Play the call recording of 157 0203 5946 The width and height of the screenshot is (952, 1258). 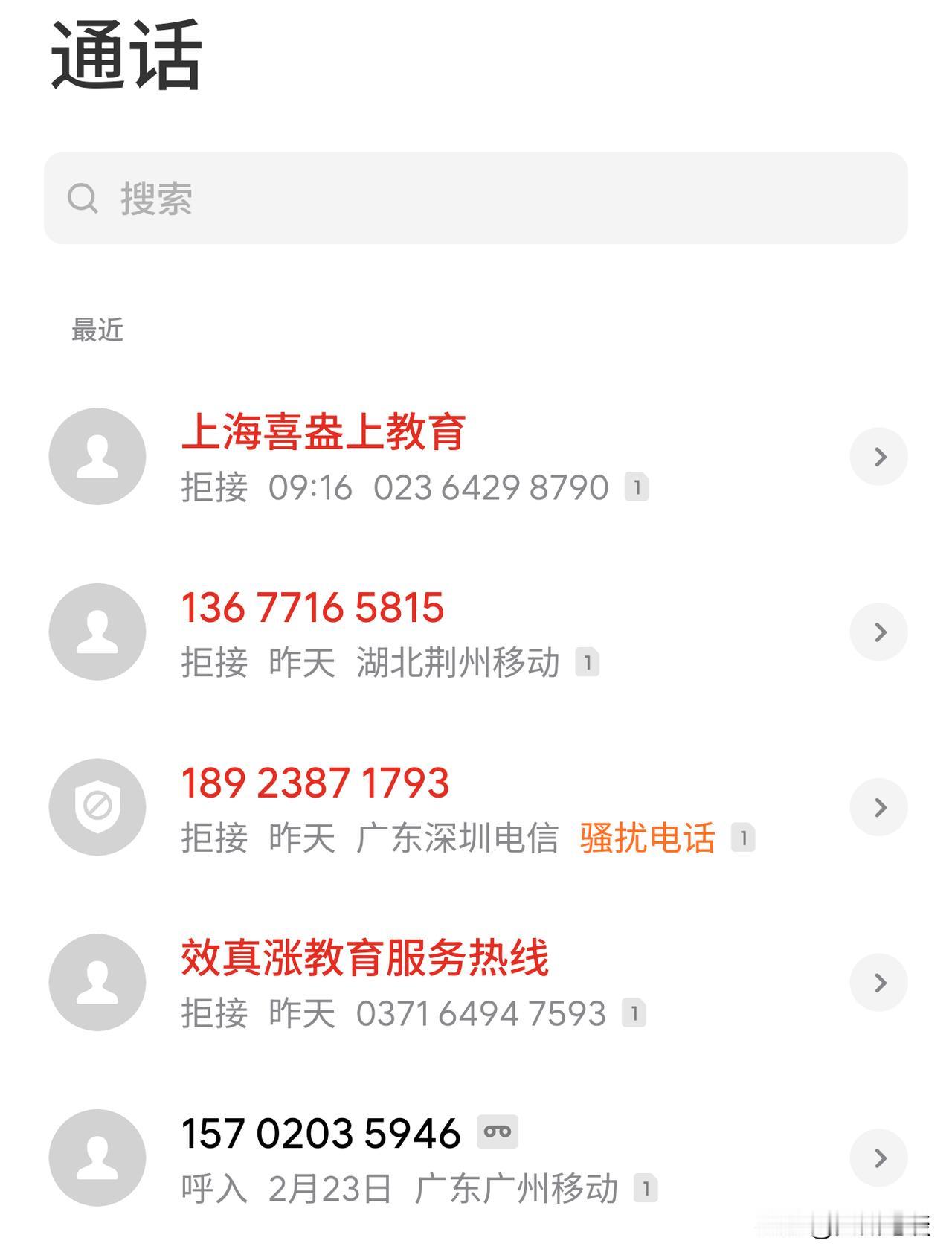pyautogui.click(x=500, y=1130)
